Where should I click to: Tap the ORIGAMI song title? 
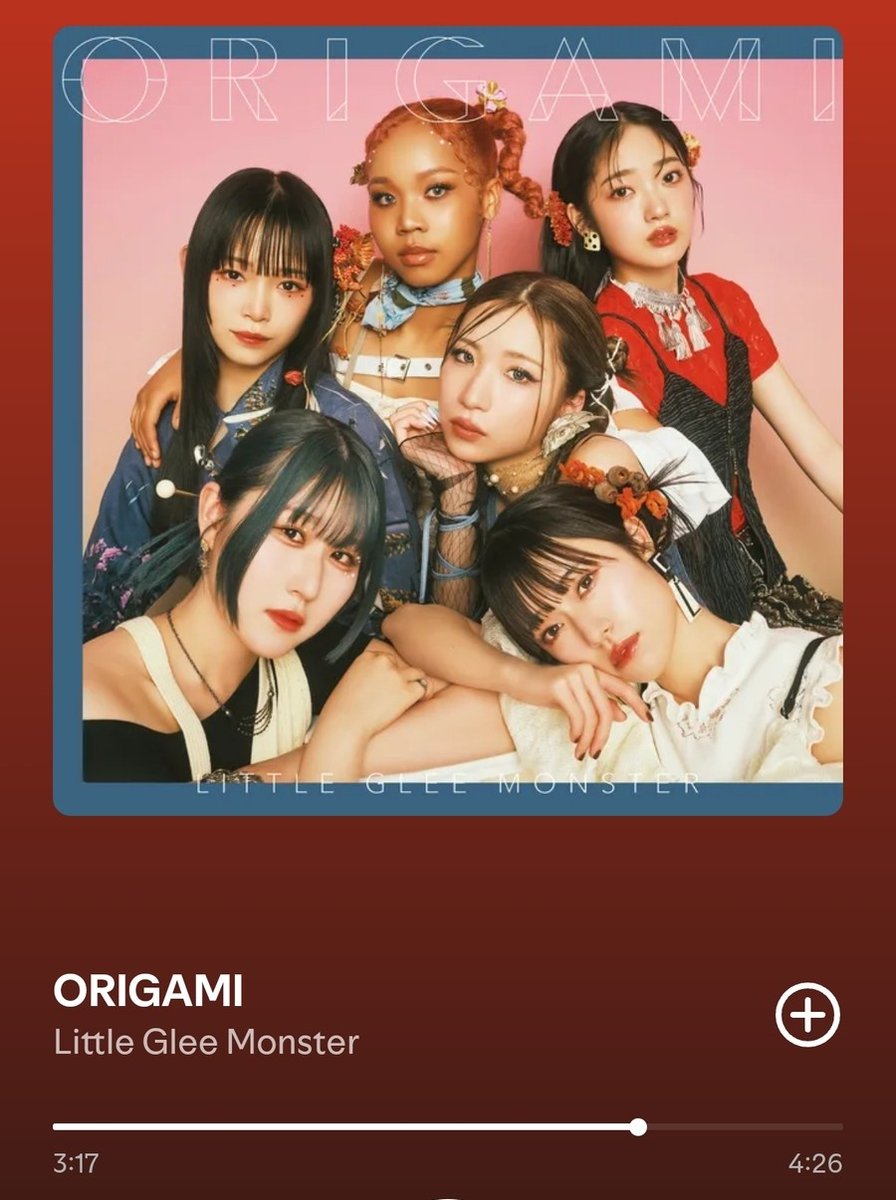click(x=148, y=991)
